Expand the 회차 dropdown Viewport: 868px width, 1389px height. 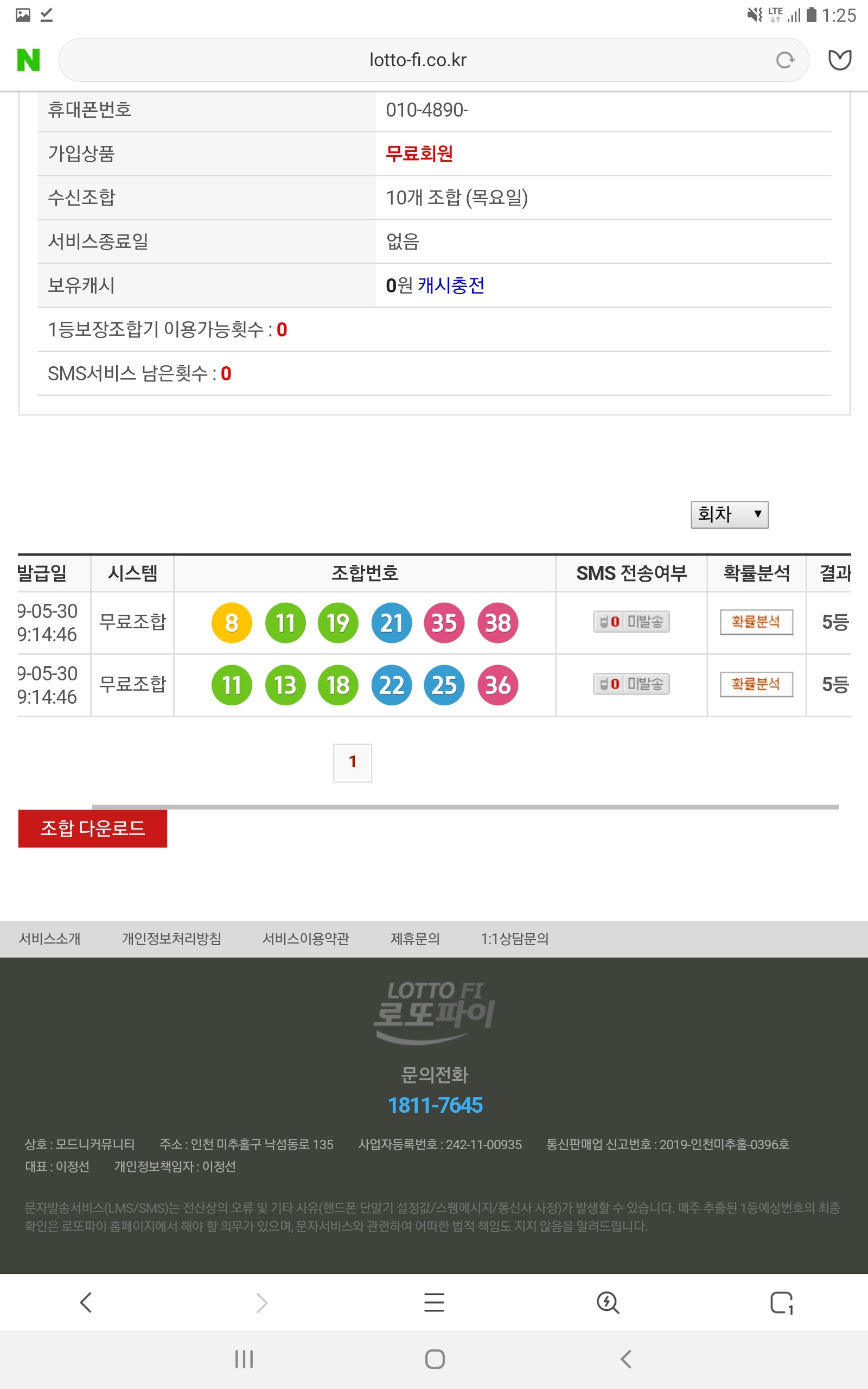point(729,514)
